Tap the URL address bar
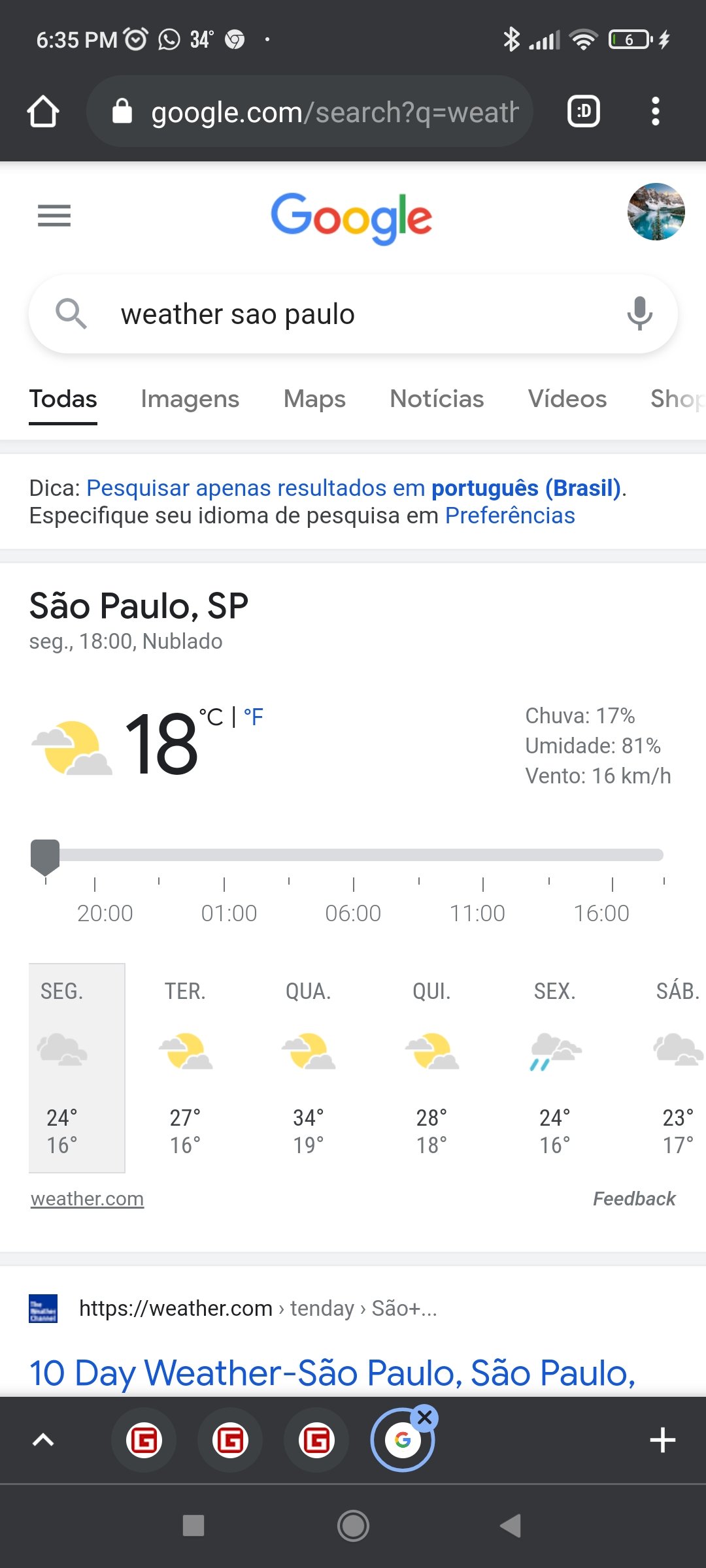 click(x=310, y=112)
